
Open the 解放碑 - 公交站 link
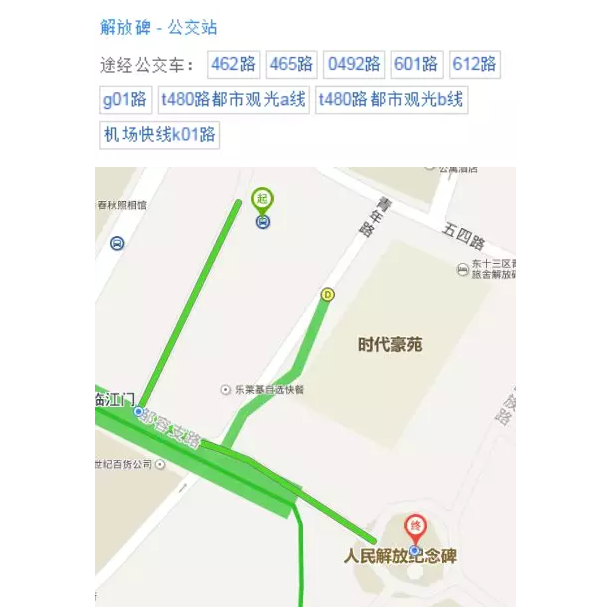click(158, 27)
